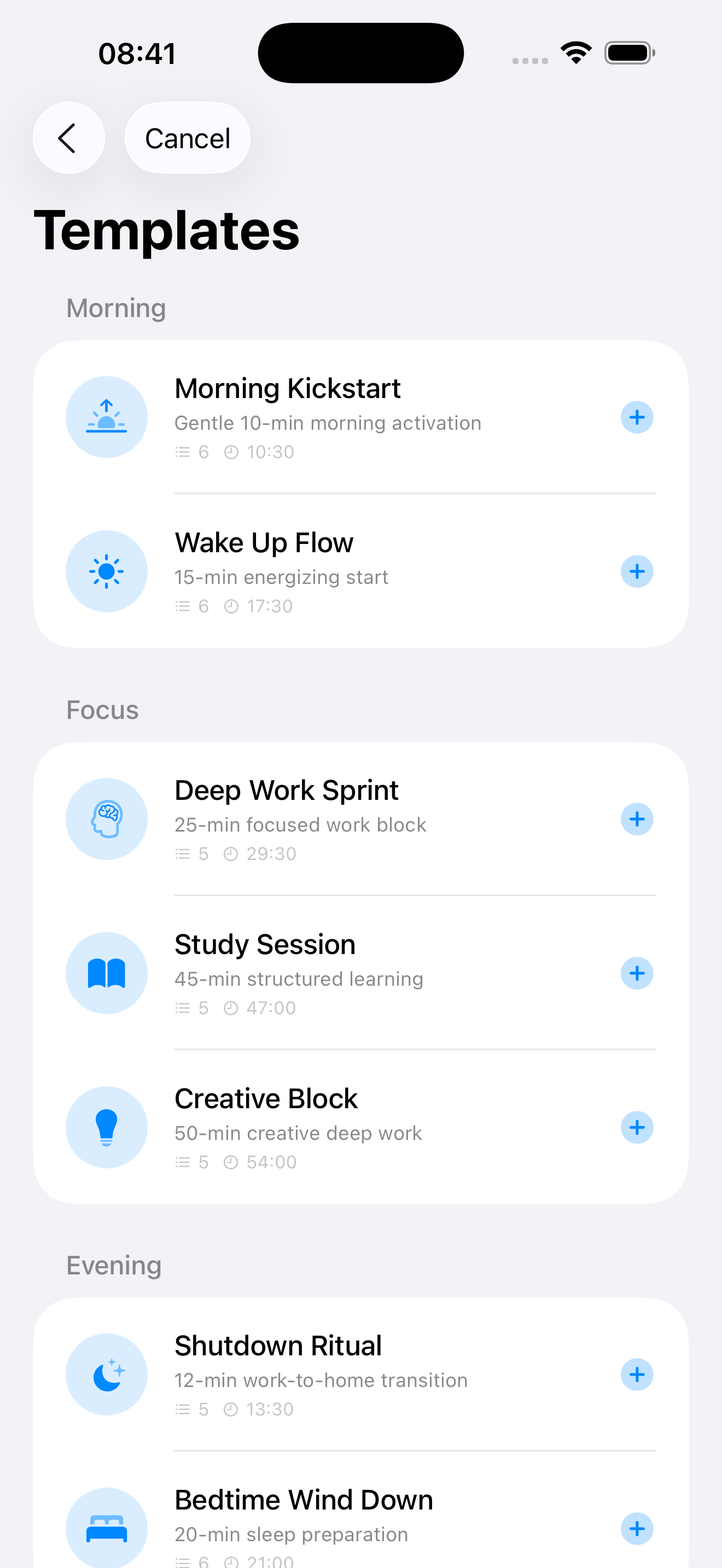Select the sunrise icon on Morning Kickstart

tap(107, 417)
